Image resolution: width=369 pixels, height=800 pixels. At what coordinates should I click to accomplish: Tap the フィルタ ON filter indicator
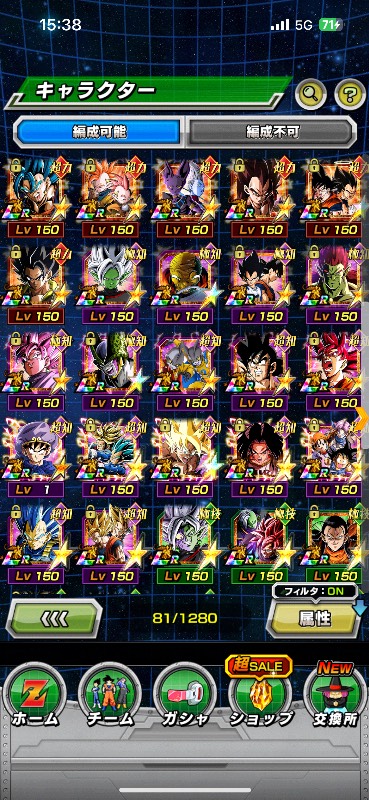point(314,591)
